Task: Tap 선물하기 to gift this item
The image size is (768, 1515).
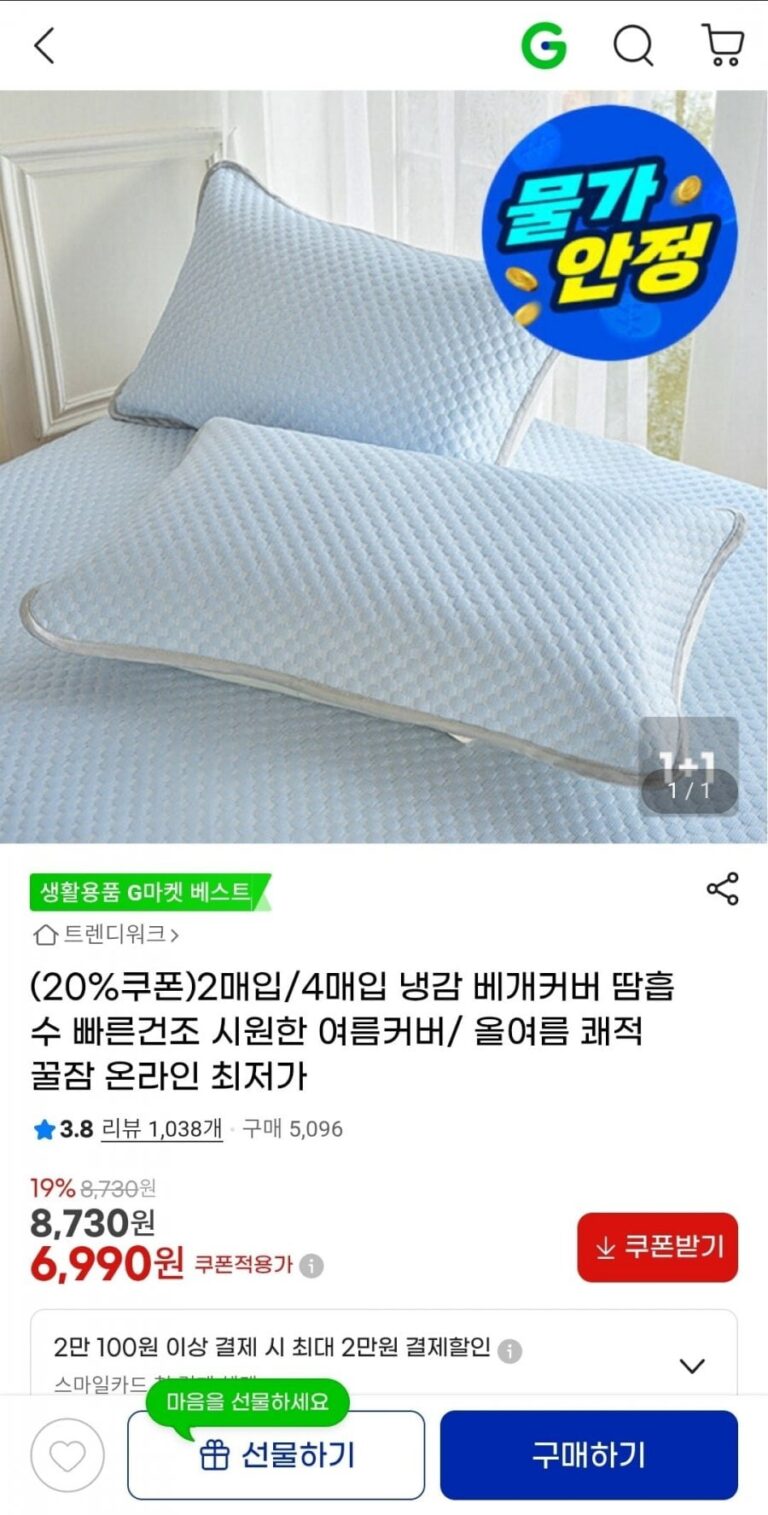Action: [276, 1455]
